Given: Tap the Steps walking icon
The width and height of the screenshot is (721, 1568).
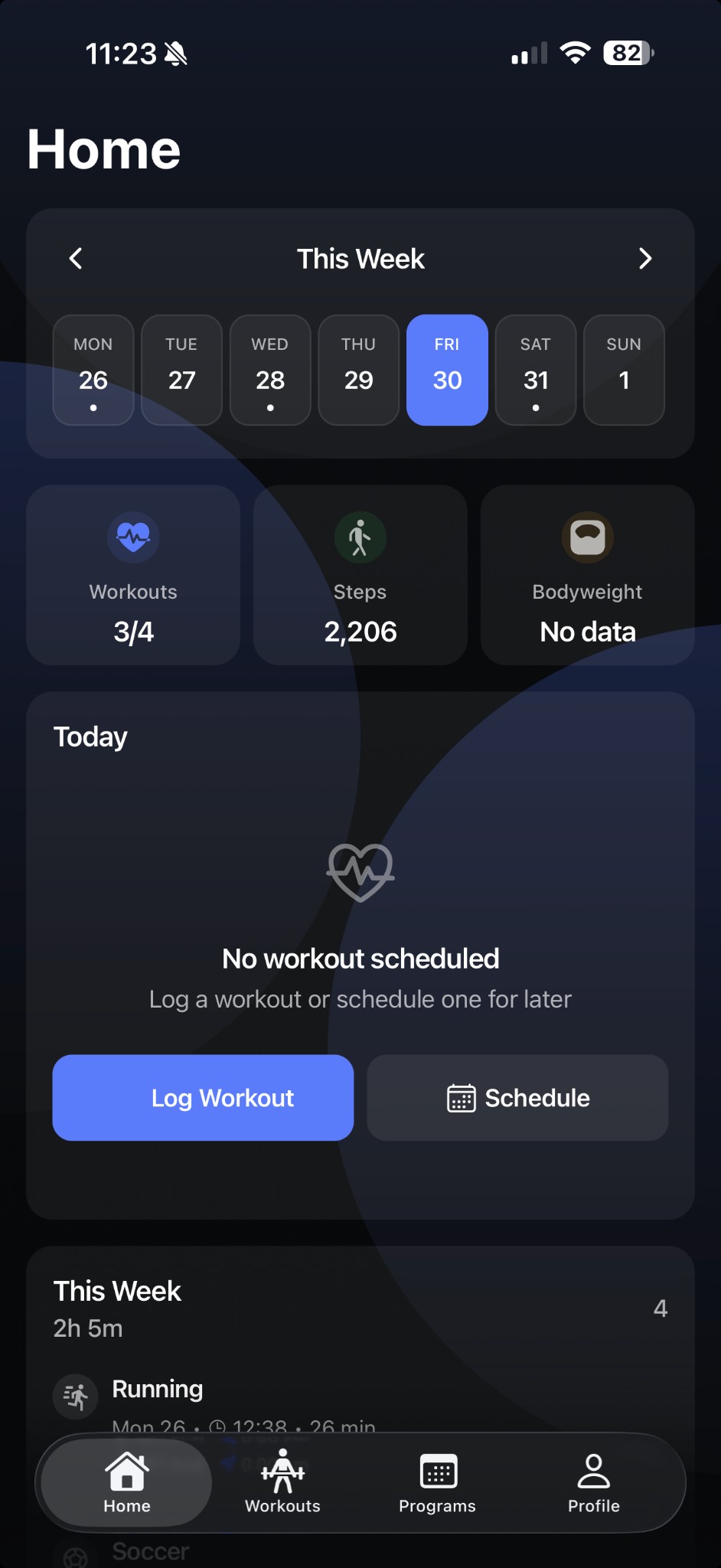Looking at the screenshot, I should 360,537.
